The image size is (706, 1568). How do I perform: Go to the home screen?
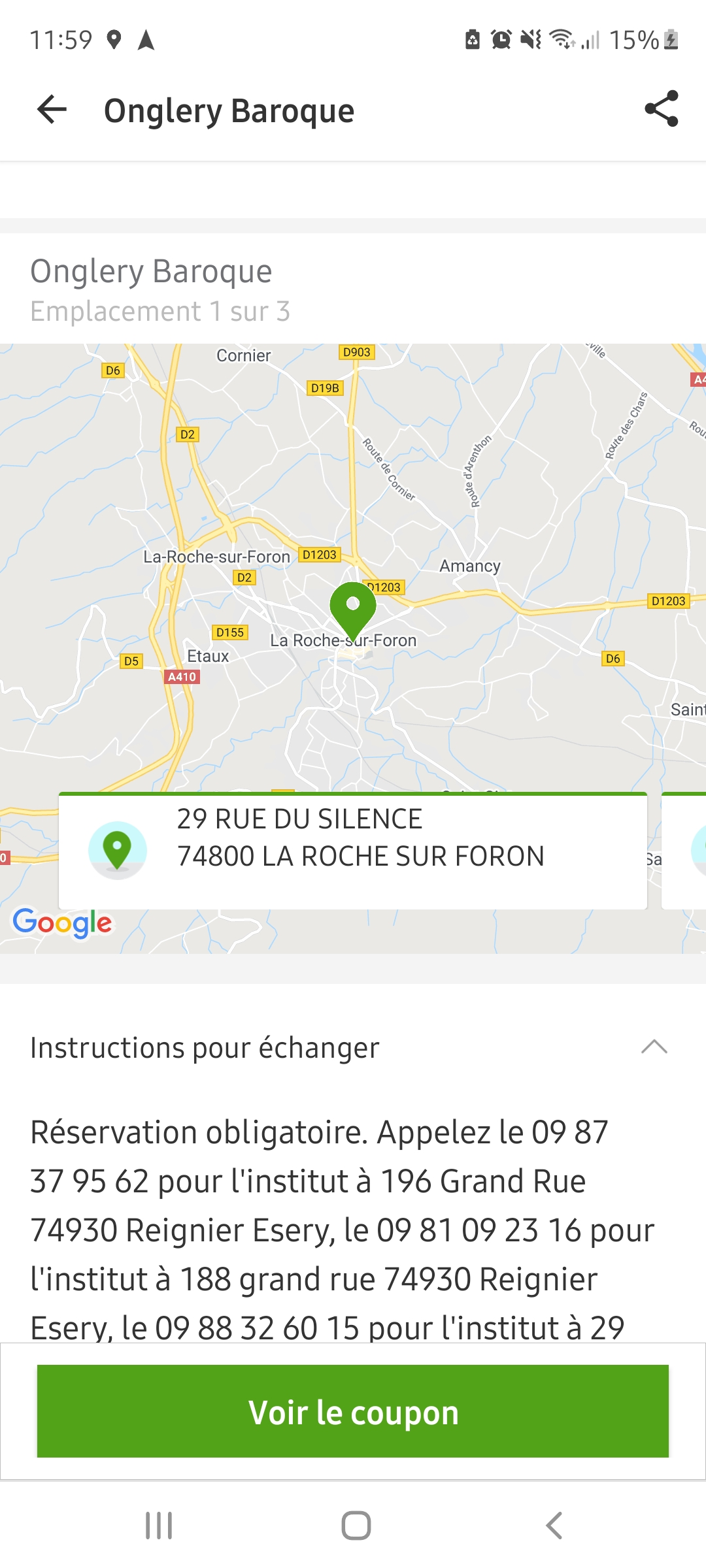356,1526
